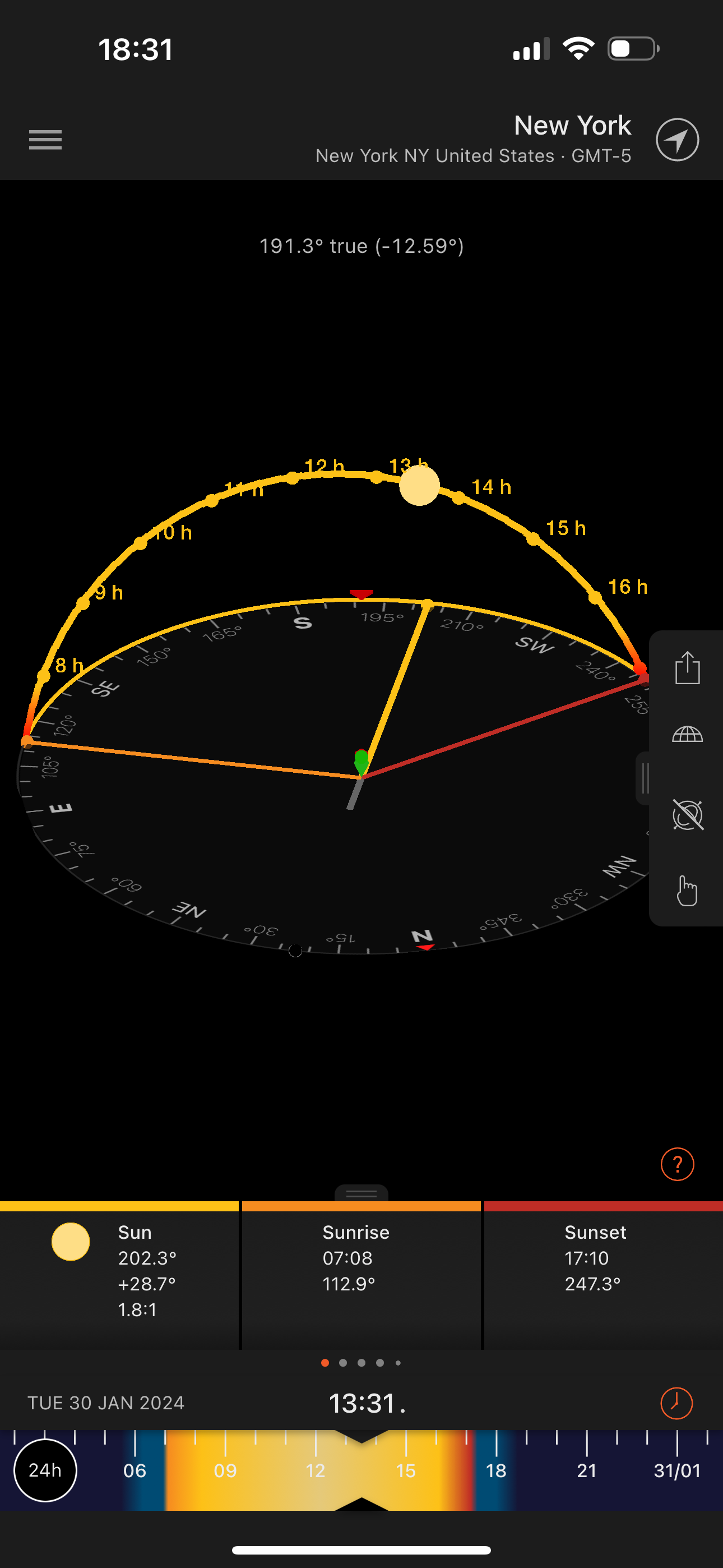723x1568 pixels.
Task: Open the date TUE 30 JAN 2024
Action: (x=106, y=1403)
